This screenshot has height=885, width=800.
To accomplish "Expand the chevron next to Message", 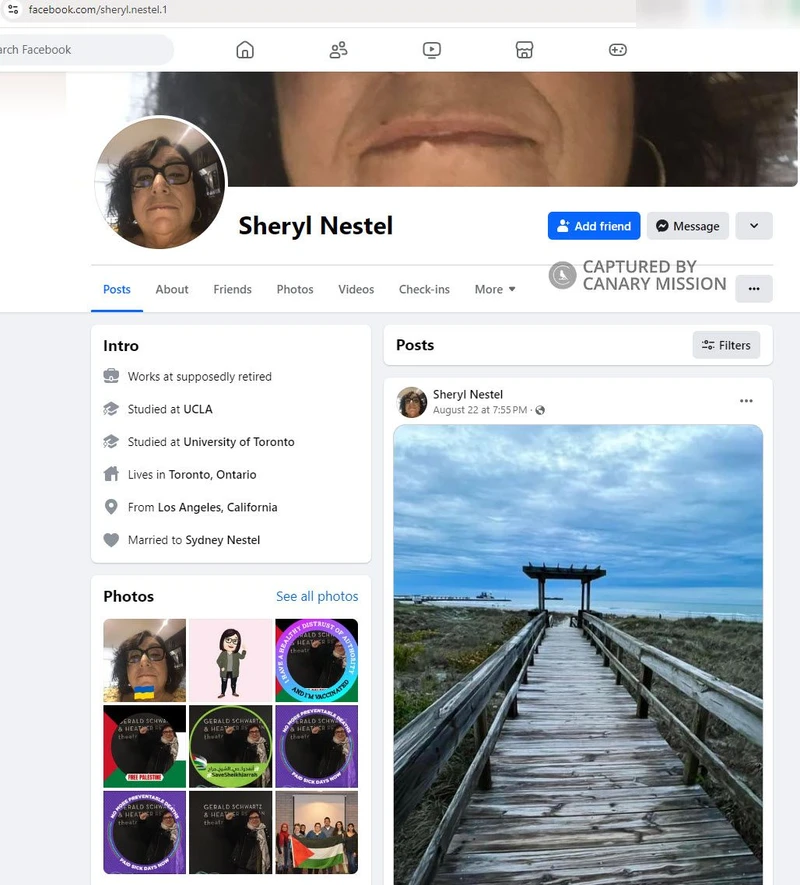I will click(x=754, y=226).
